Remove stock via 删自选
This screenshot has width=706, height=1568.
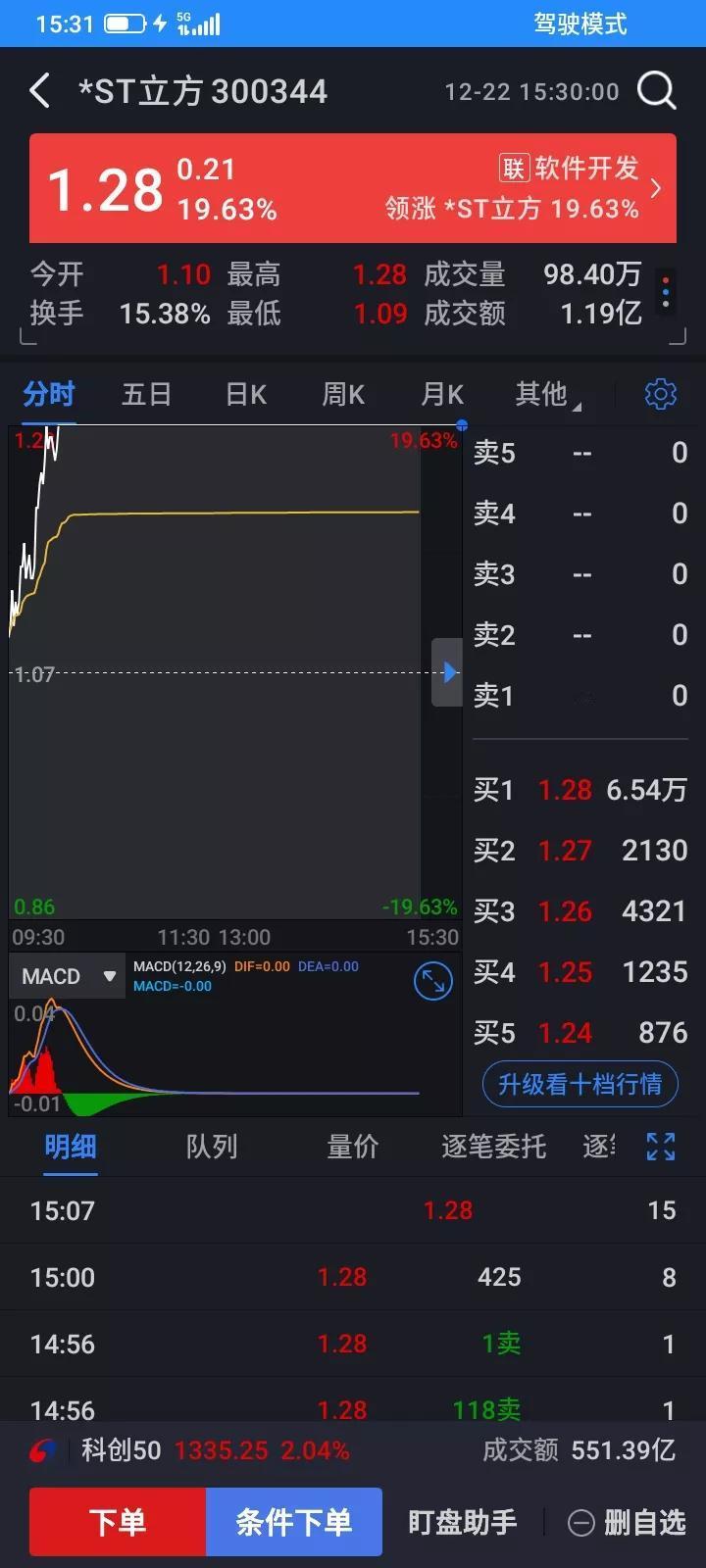pyautogui.click(x=627, y=1522)
